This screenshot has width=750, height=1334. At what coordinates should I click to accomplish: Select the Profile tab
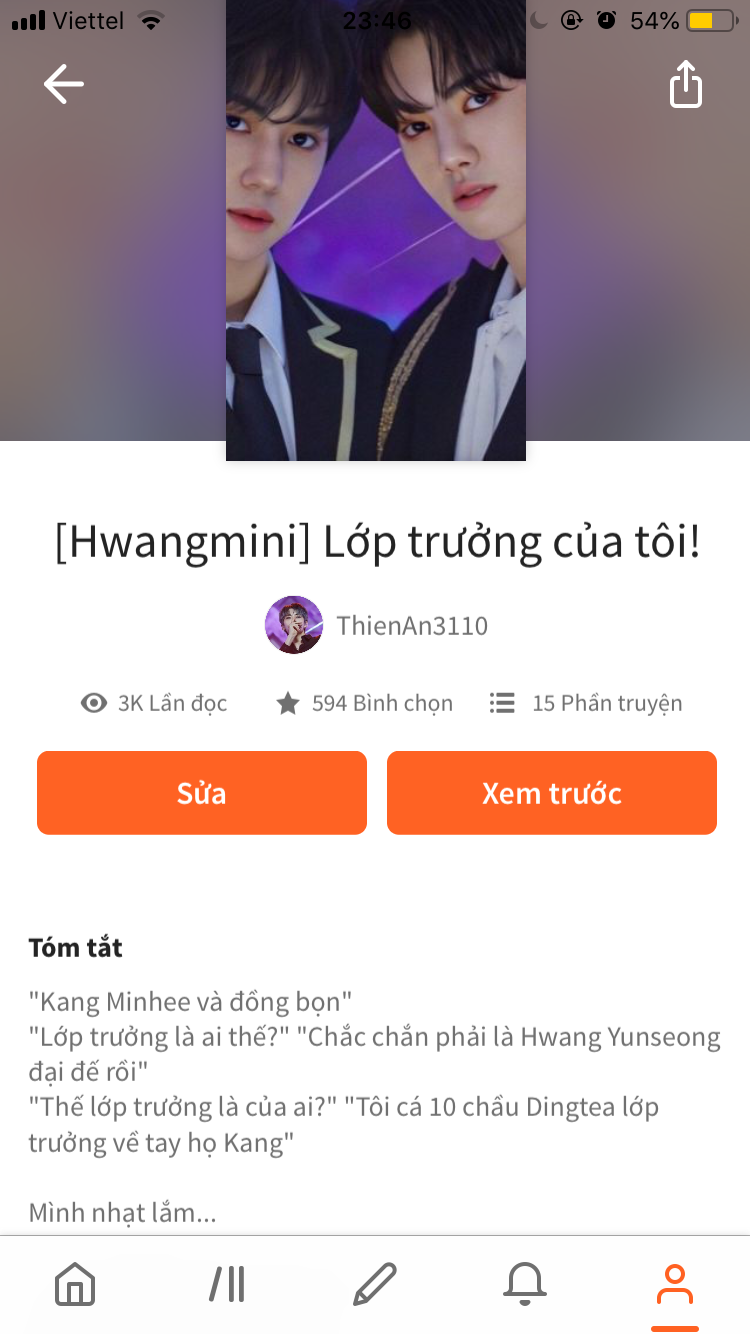[675, 1284]
